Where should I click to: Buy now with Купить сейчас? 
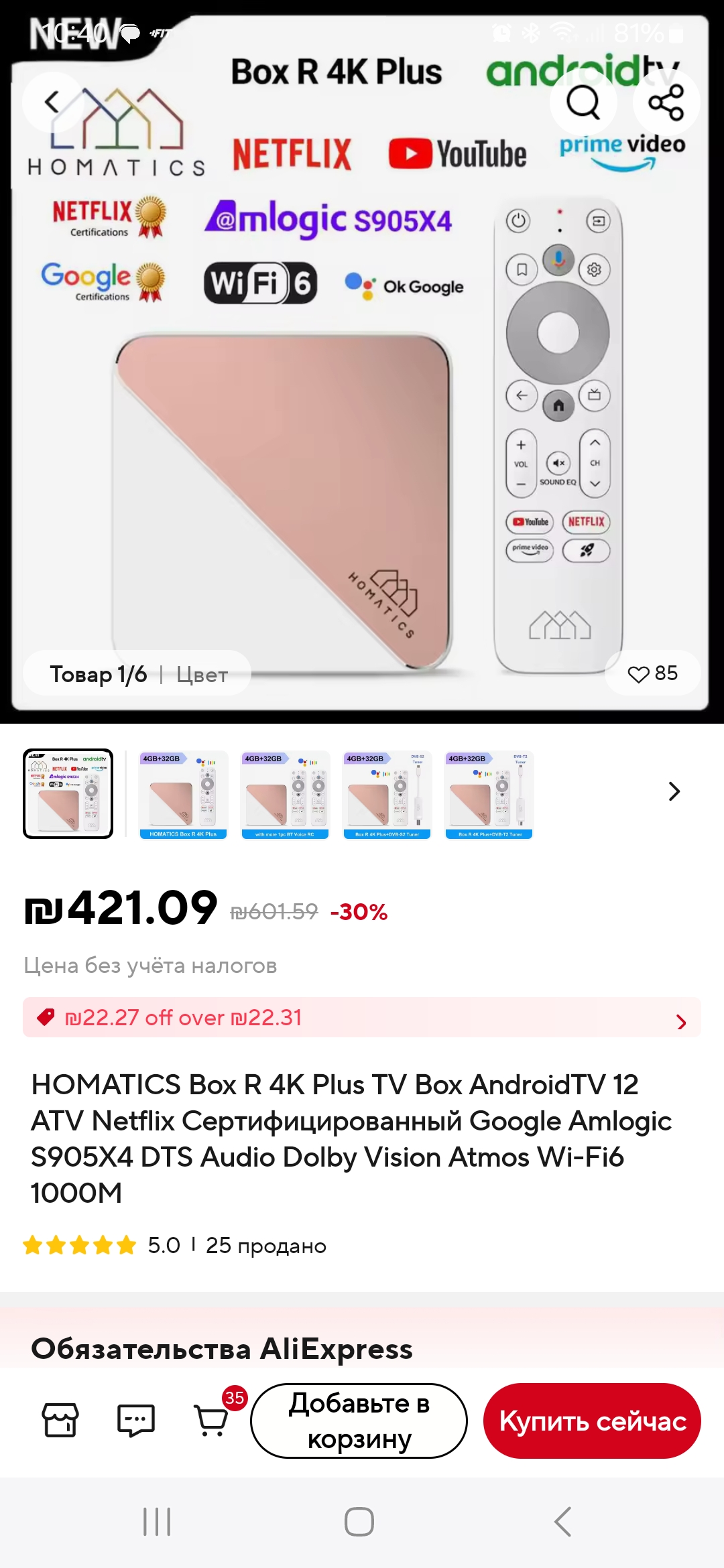tap(592, 1421)
